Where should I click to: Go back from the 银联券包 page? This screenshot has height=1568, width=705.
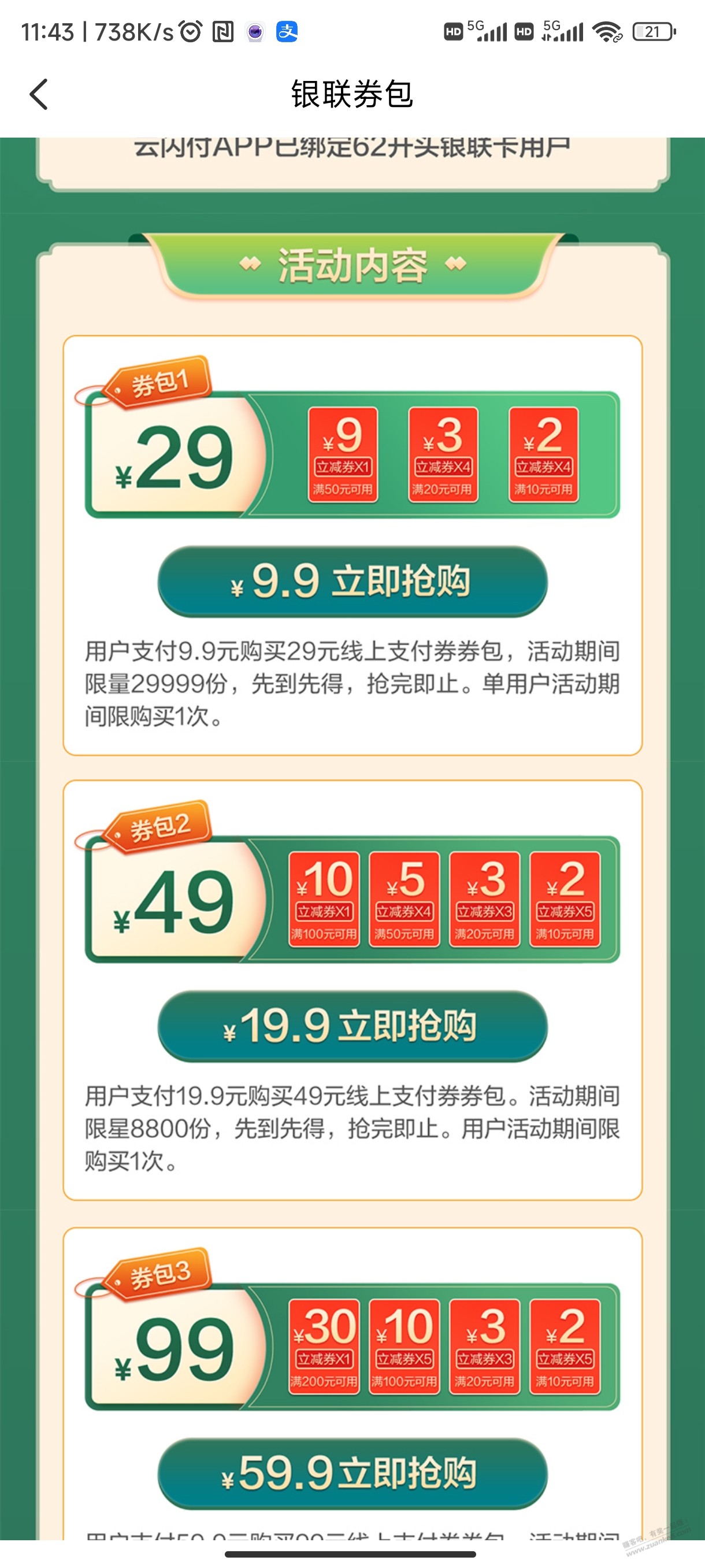[39, 94]
